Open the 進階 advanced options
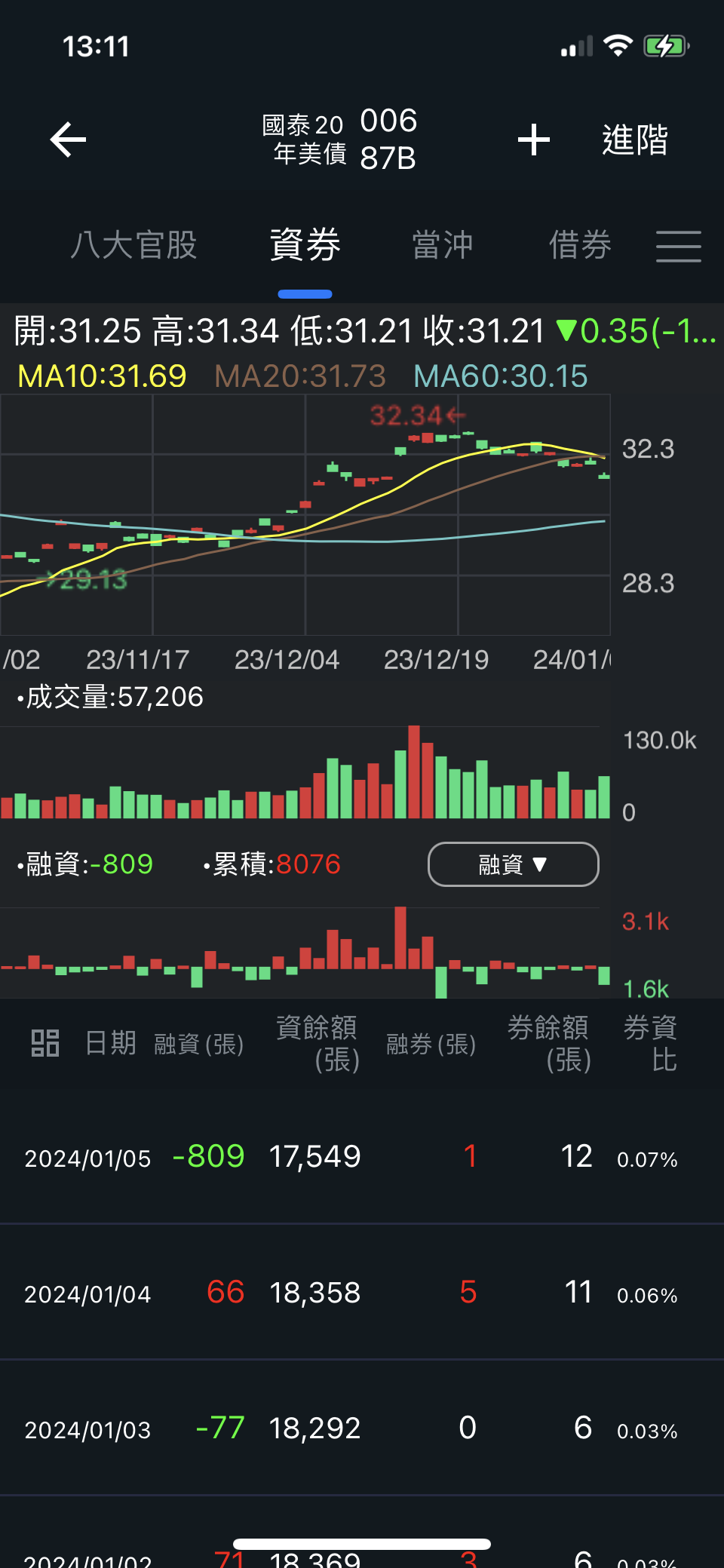Screen dimensions: 724x1568 tap(635, 140)
